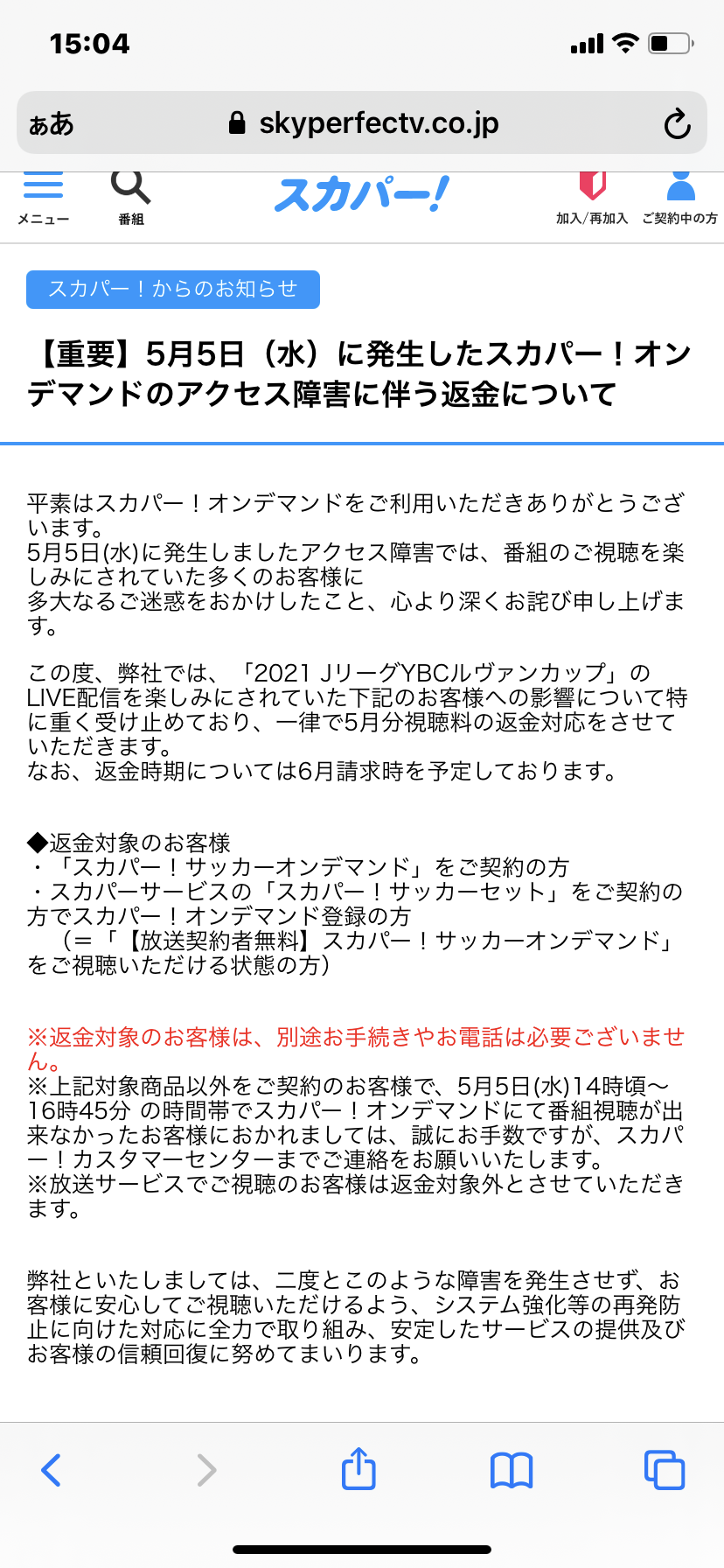
Task: Reload the page in the address bar
Action: pyautogui.click(x=677, y=123)
